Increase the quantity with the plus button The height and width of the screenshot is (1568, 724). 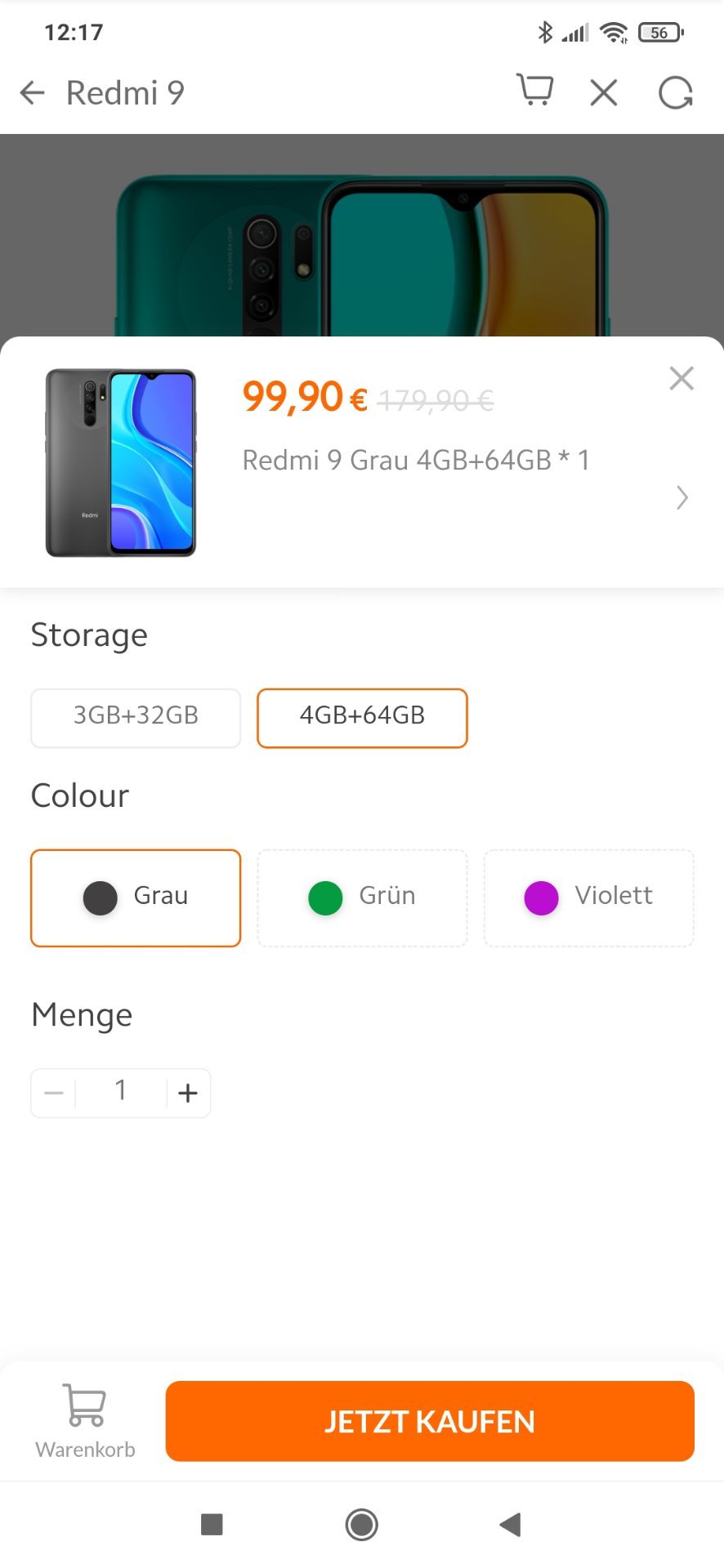pos(188,1093)
